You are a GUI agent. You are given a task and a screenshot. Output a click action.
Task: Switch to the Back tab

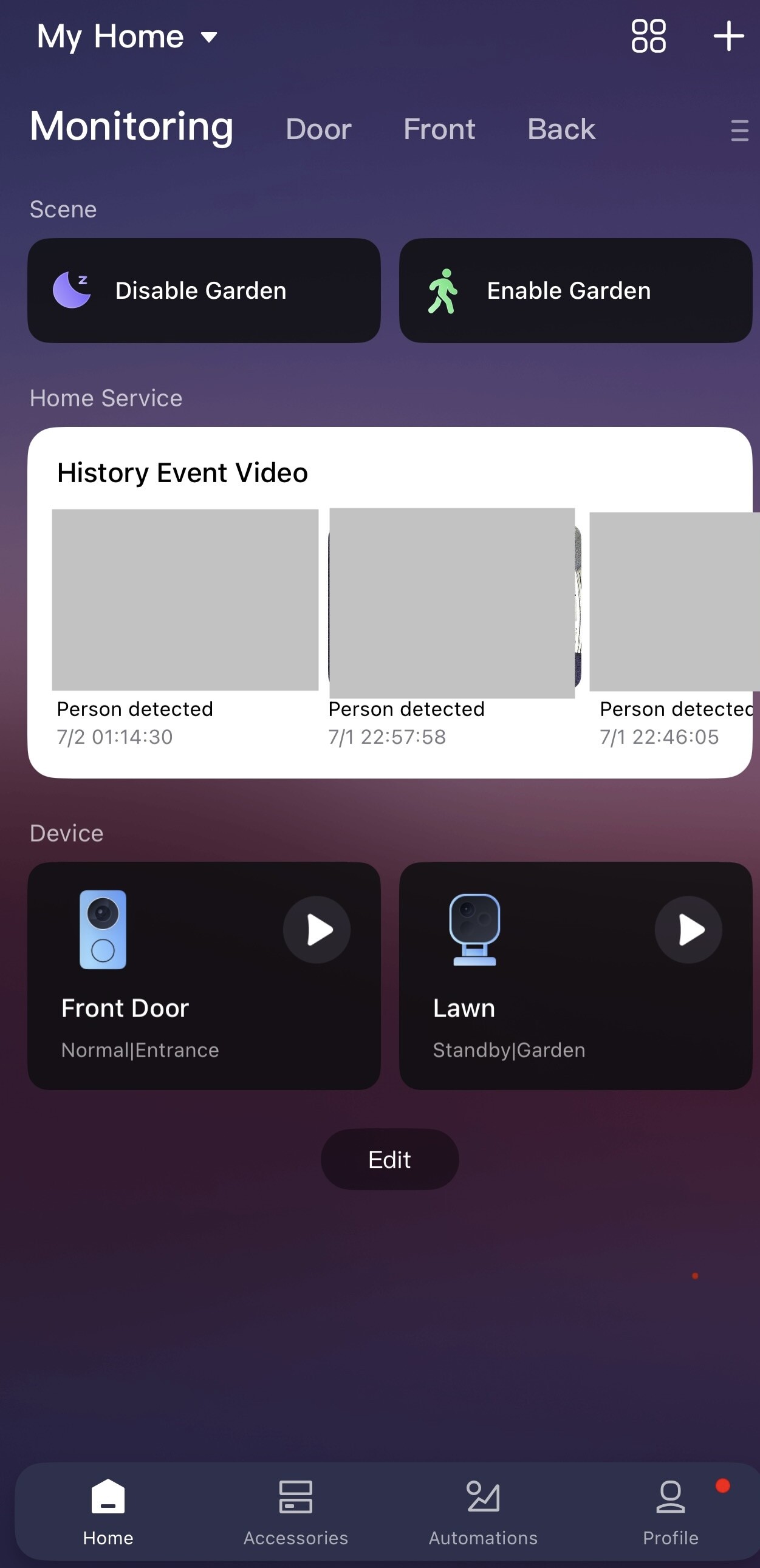[x=561, y=129]
